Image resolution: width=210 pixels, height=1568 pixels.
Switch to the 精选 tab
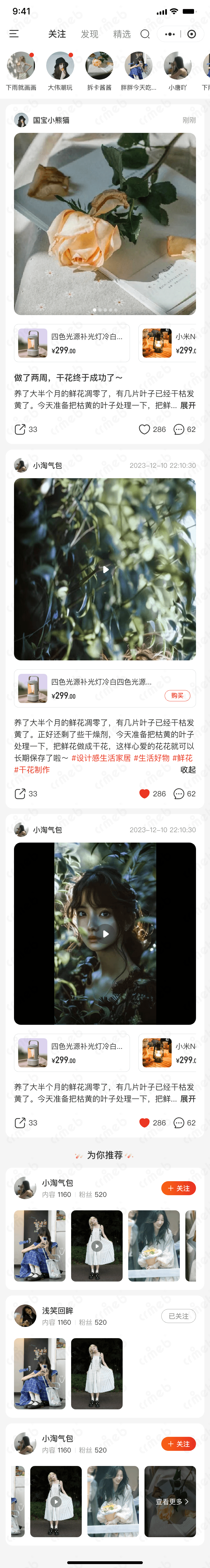[122, 34]
